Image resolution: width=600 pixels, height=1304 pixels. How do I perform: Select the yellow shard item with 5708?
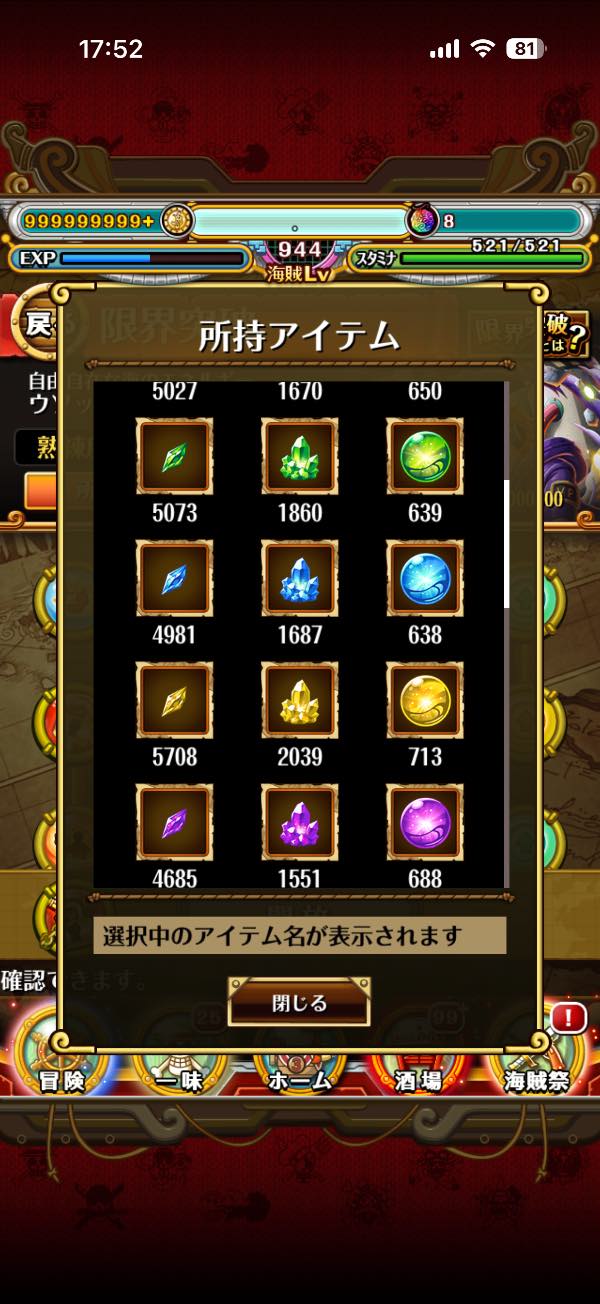[174, 700]
